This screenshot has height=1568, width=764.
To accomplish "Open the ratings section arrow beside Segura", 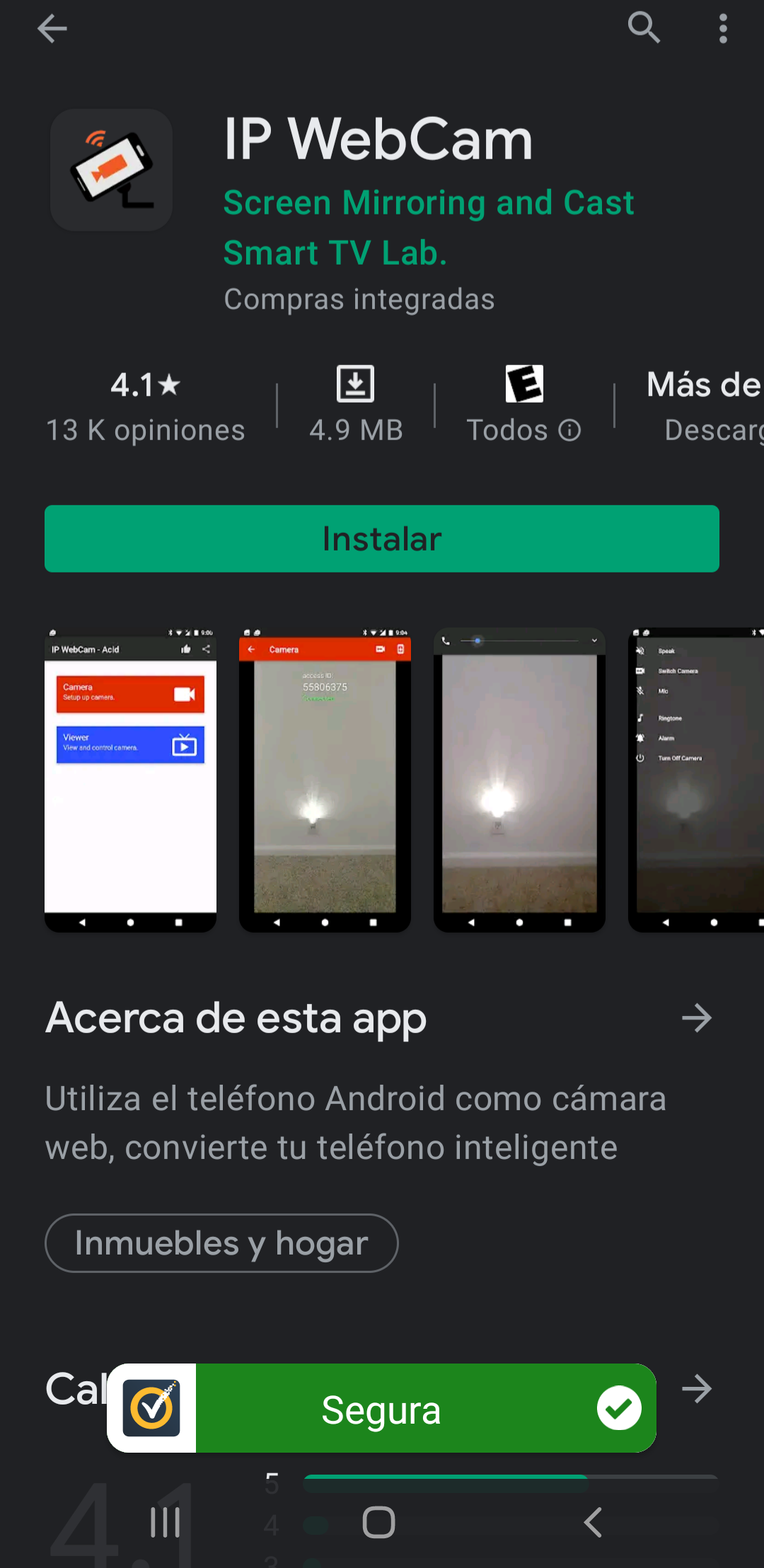I will (x=697, y=1389).
